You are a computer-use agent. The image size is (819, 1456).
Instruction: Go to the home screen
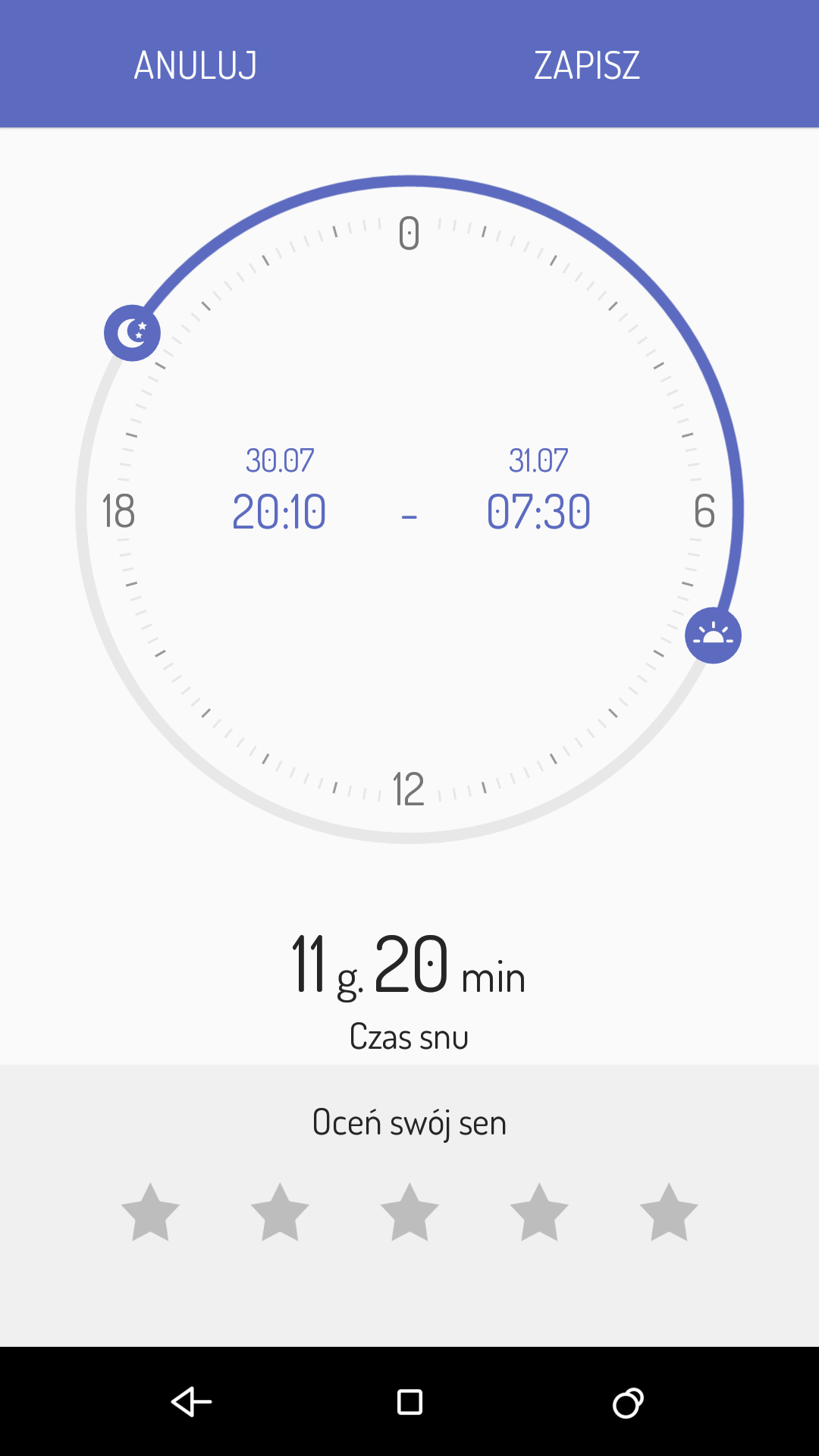tap(409, 1402)
